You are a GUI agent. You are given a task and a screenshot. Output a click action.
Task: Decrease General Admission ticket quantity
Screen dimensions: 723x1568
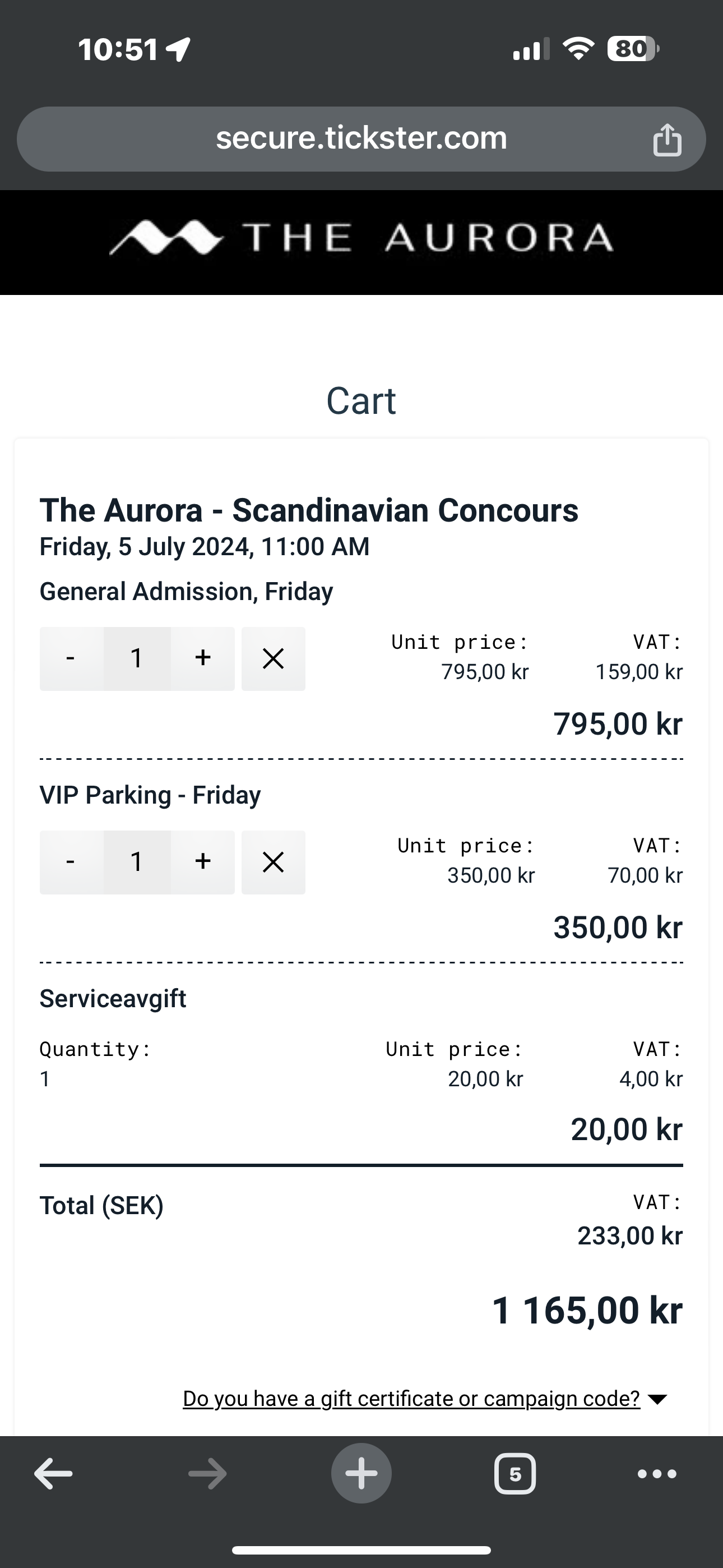pos(71,658)
